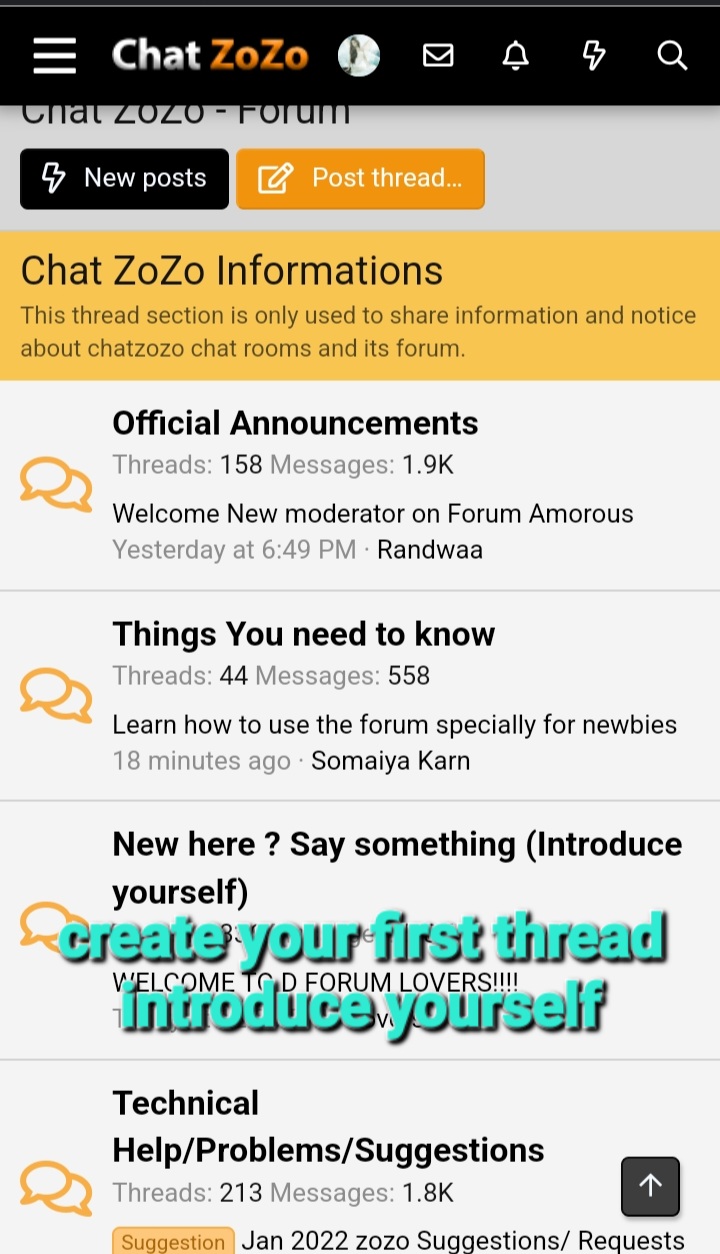720x1254 pixels.
Task: Open the New here? Say something forum
Action: [x=396, y=845]
